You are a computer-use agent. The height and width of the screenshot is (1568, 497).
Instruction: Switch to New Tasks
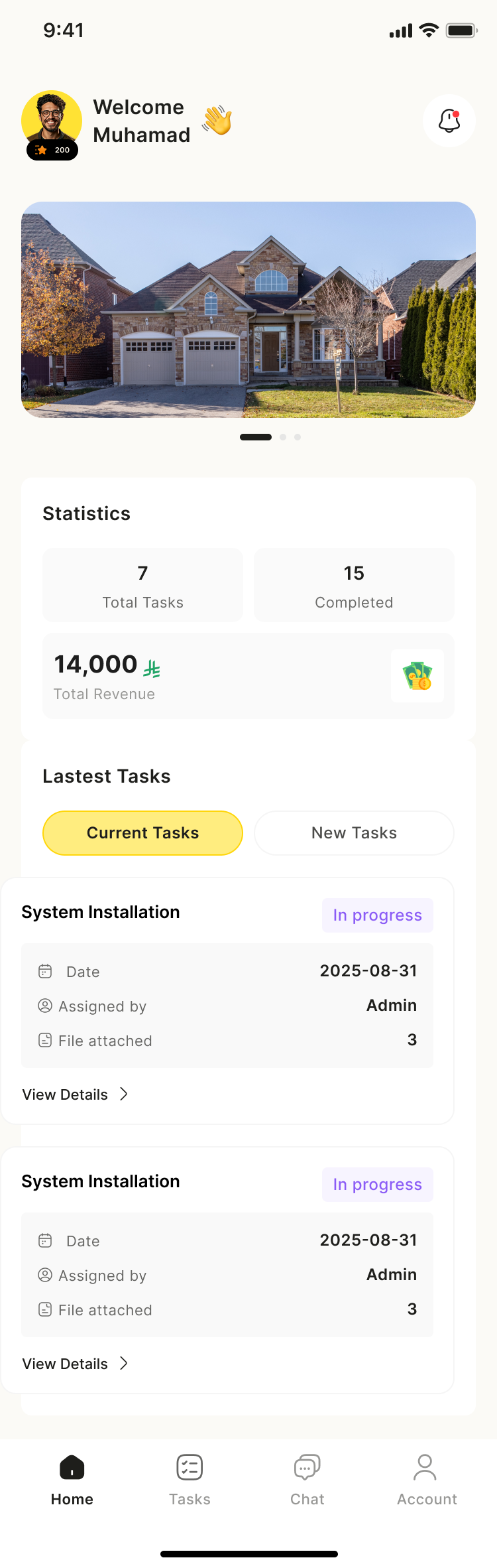coord(354,832)
